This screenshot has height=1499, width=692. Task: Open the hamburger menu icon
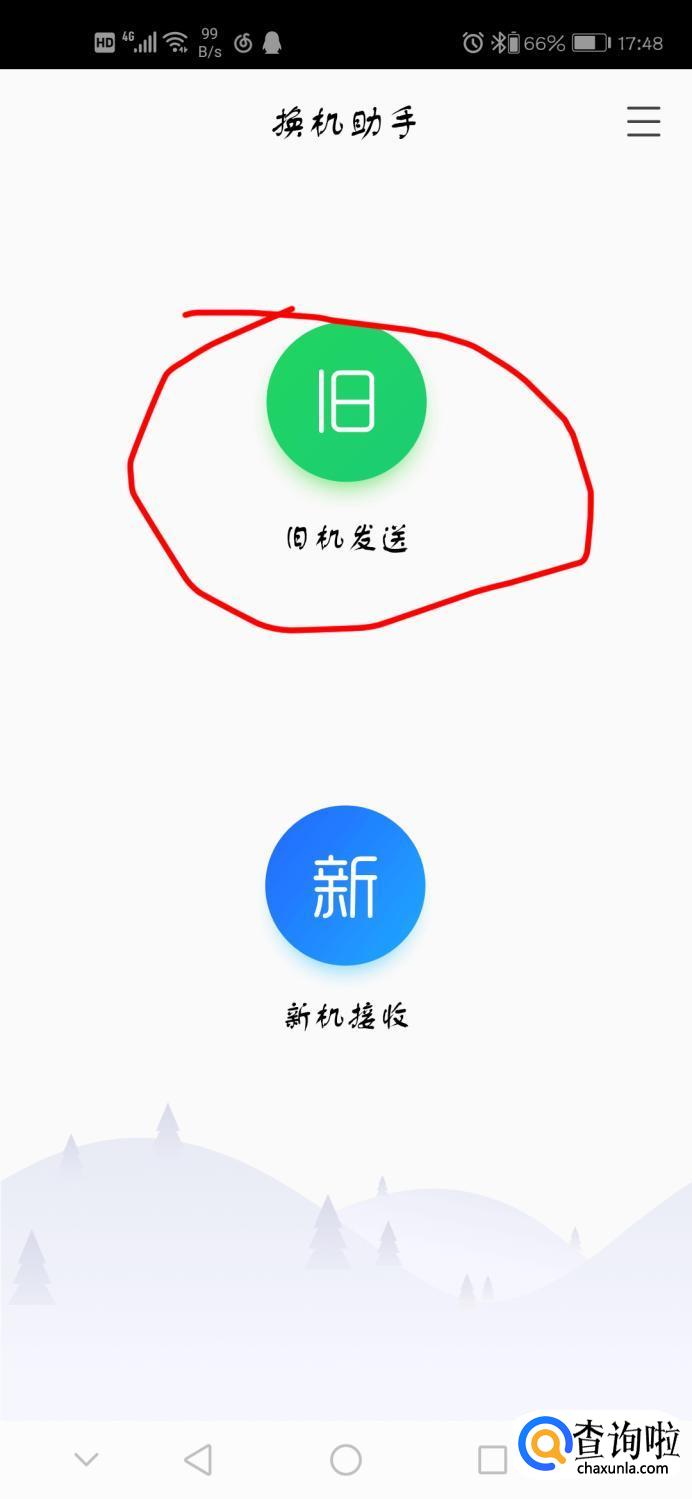point(643,121)
